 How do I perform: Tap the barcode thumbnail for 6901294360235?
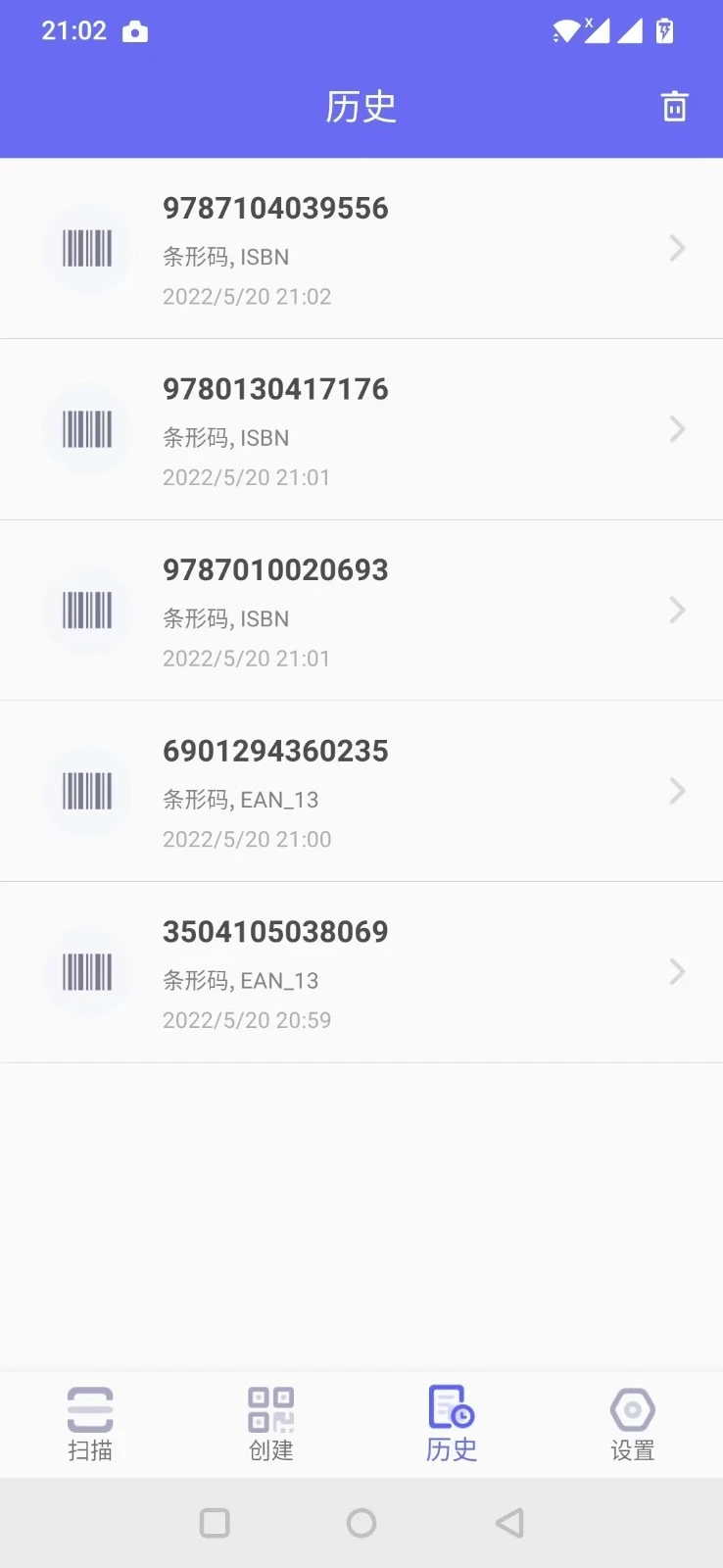tap(88, 791)
